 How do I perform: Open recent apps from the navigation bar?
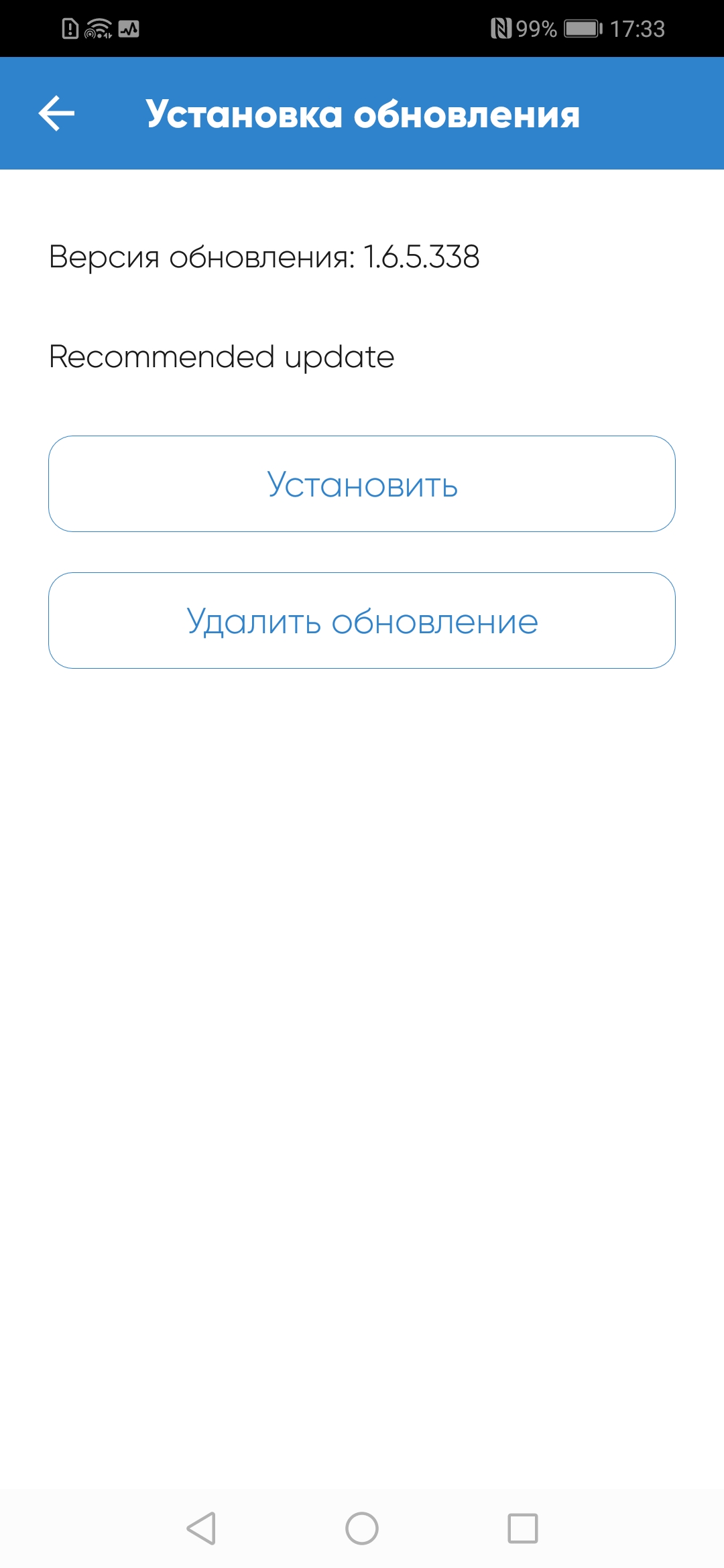coord(523,1528)
